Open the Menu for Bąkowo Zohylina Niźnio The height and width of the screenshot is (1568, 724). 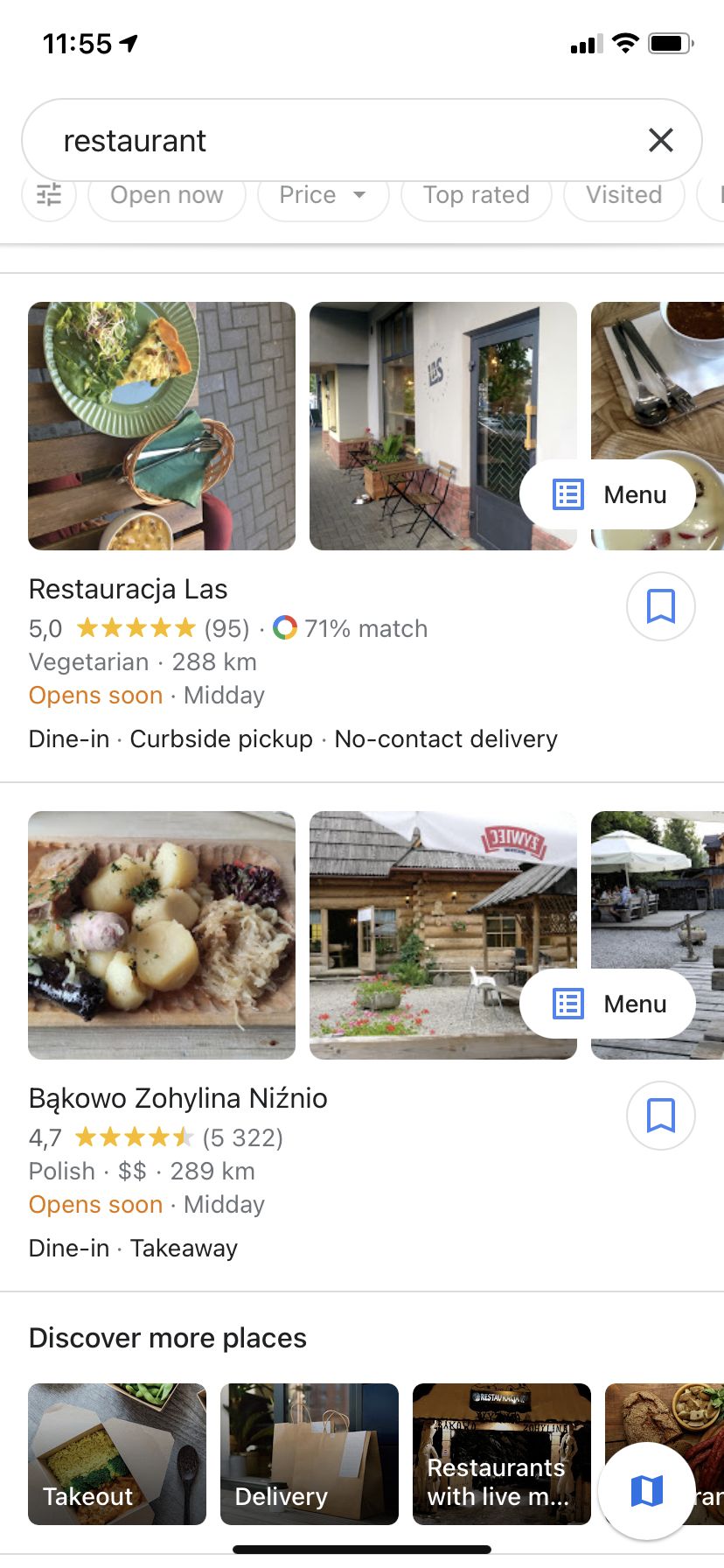607,1004
